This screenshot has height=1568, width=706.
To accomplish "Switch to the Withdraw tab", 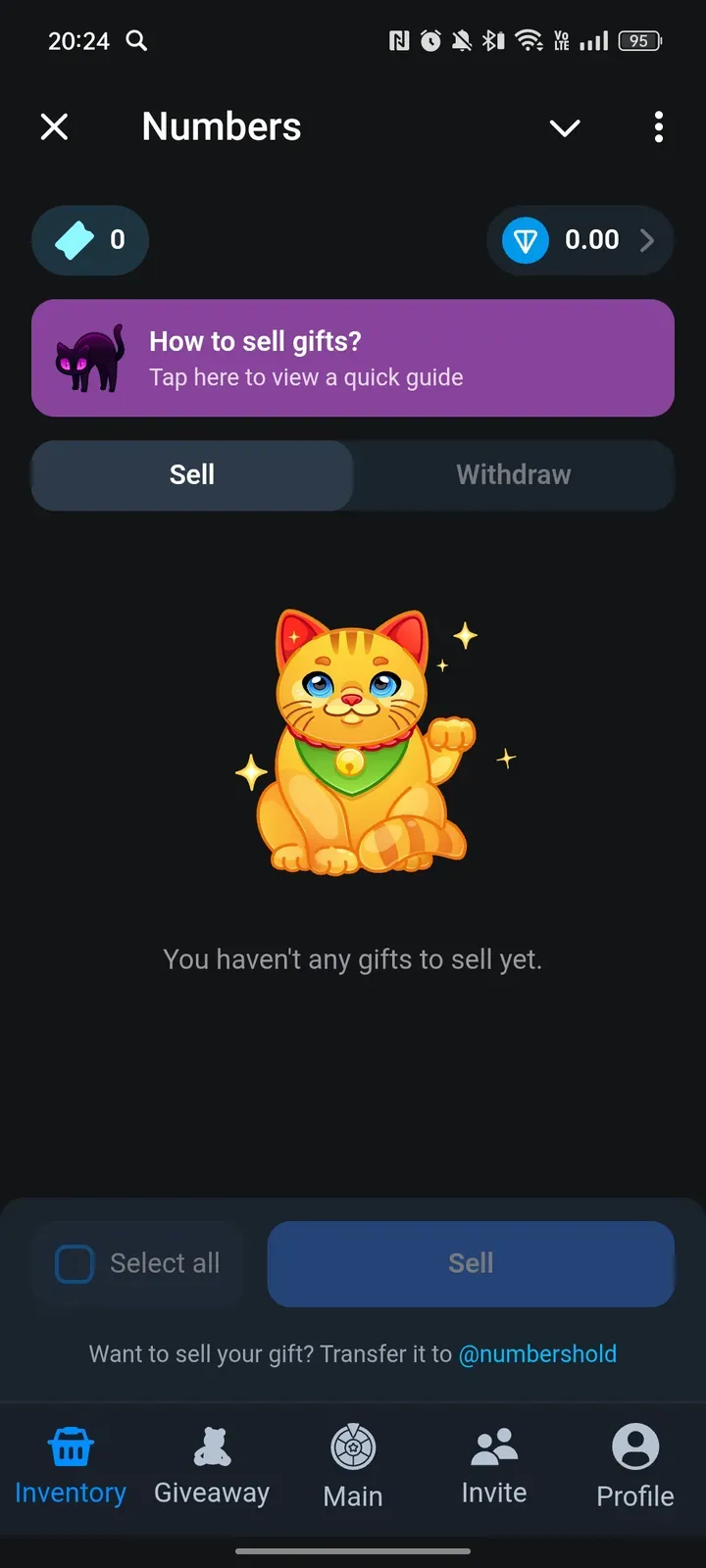I will [513, 475].
